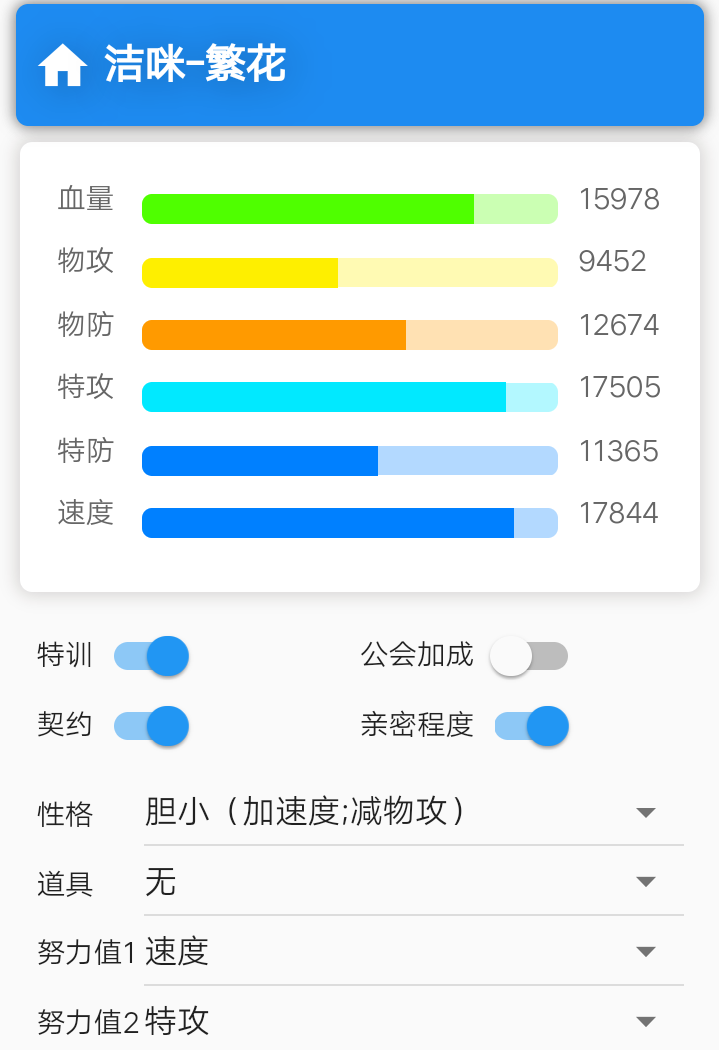Expand the 努力值1 selector
The image size is (719, 1050).
coord(414,952)
